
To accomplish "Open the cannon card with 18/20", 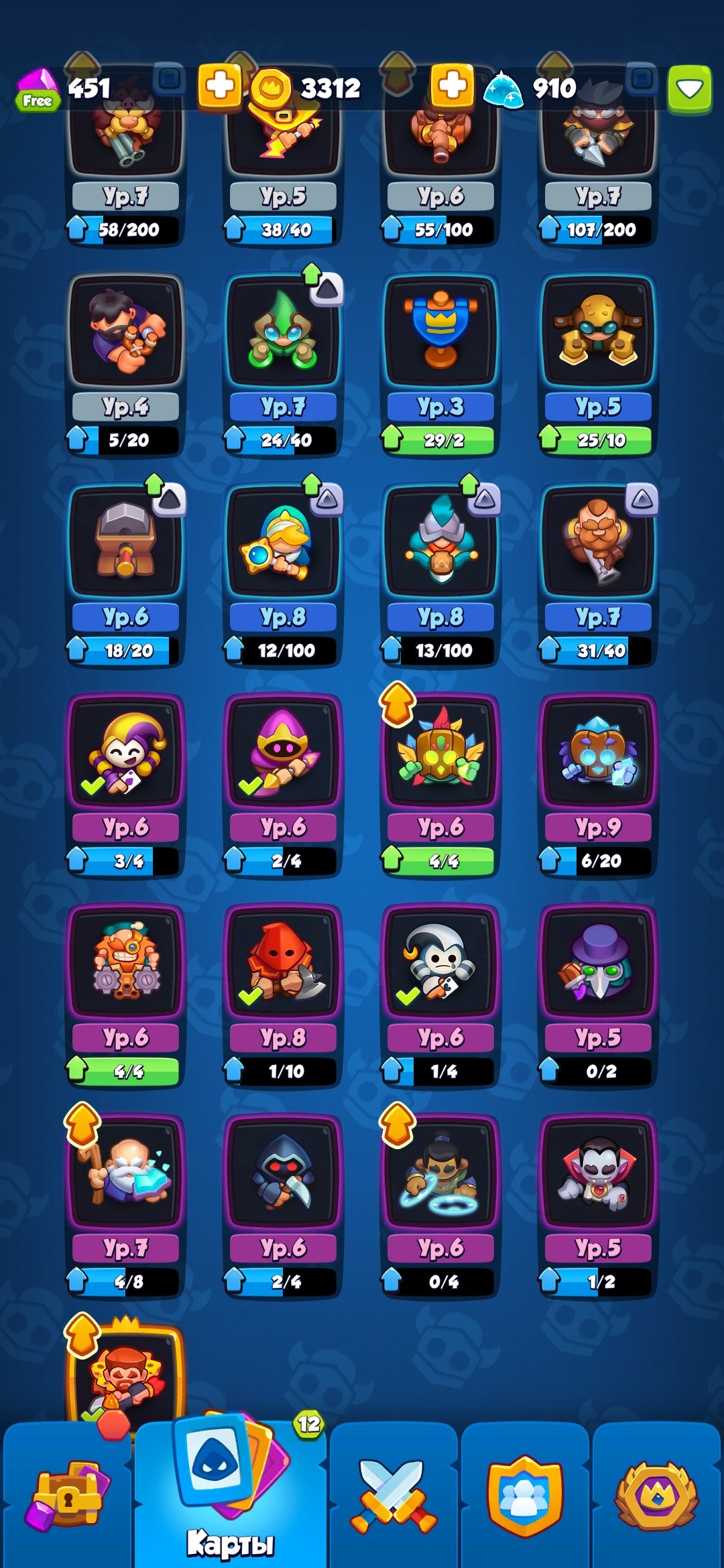I will [125, 575].
